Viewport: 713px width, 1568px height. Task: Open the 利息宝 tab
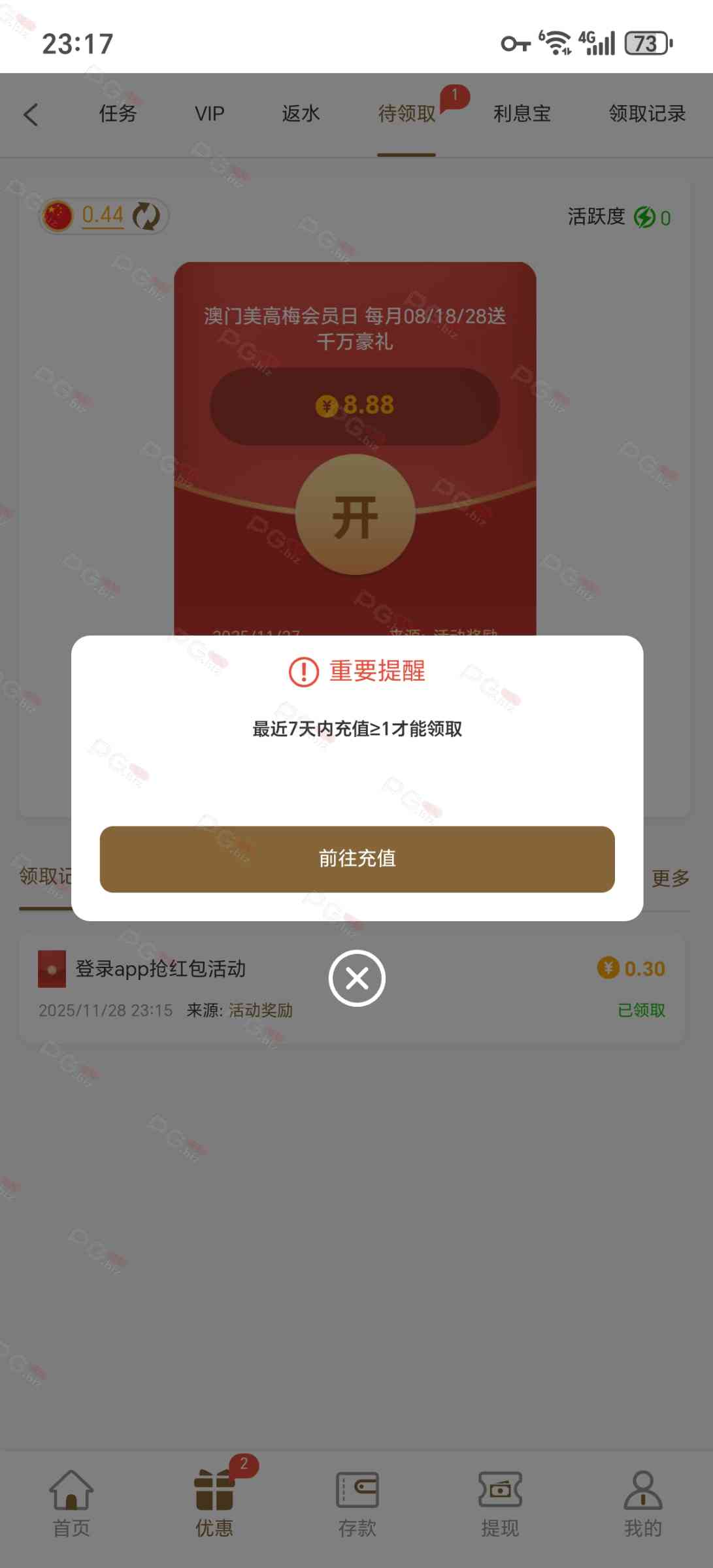[x=522, y=114]
